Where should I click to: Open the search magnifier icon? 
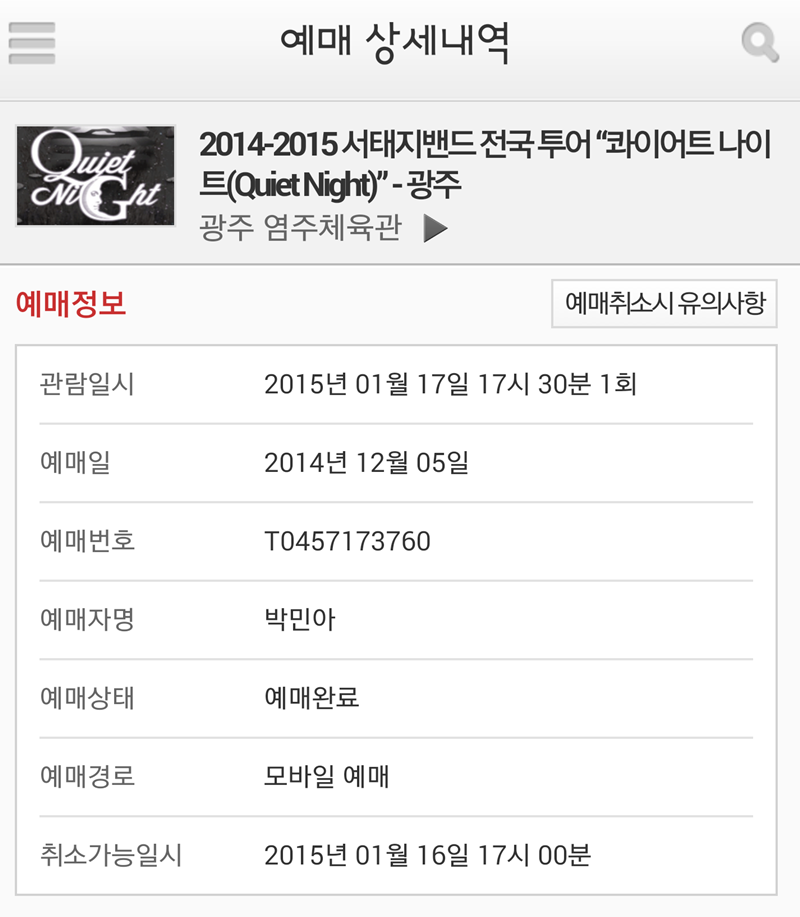pyautogui.click(x=759, y=44)
